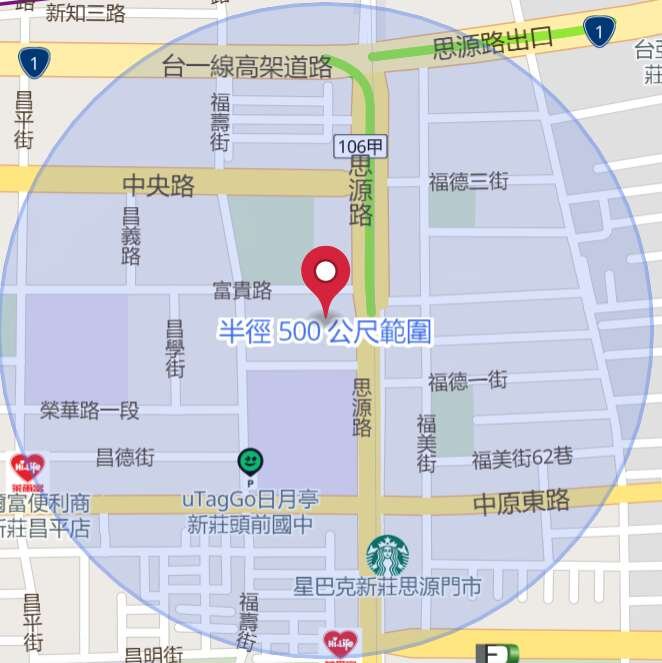The width and height of the screenshot is (662, 663).
Task: Select the uTagGo日月亭 parking marker
Action: point(250,461)
